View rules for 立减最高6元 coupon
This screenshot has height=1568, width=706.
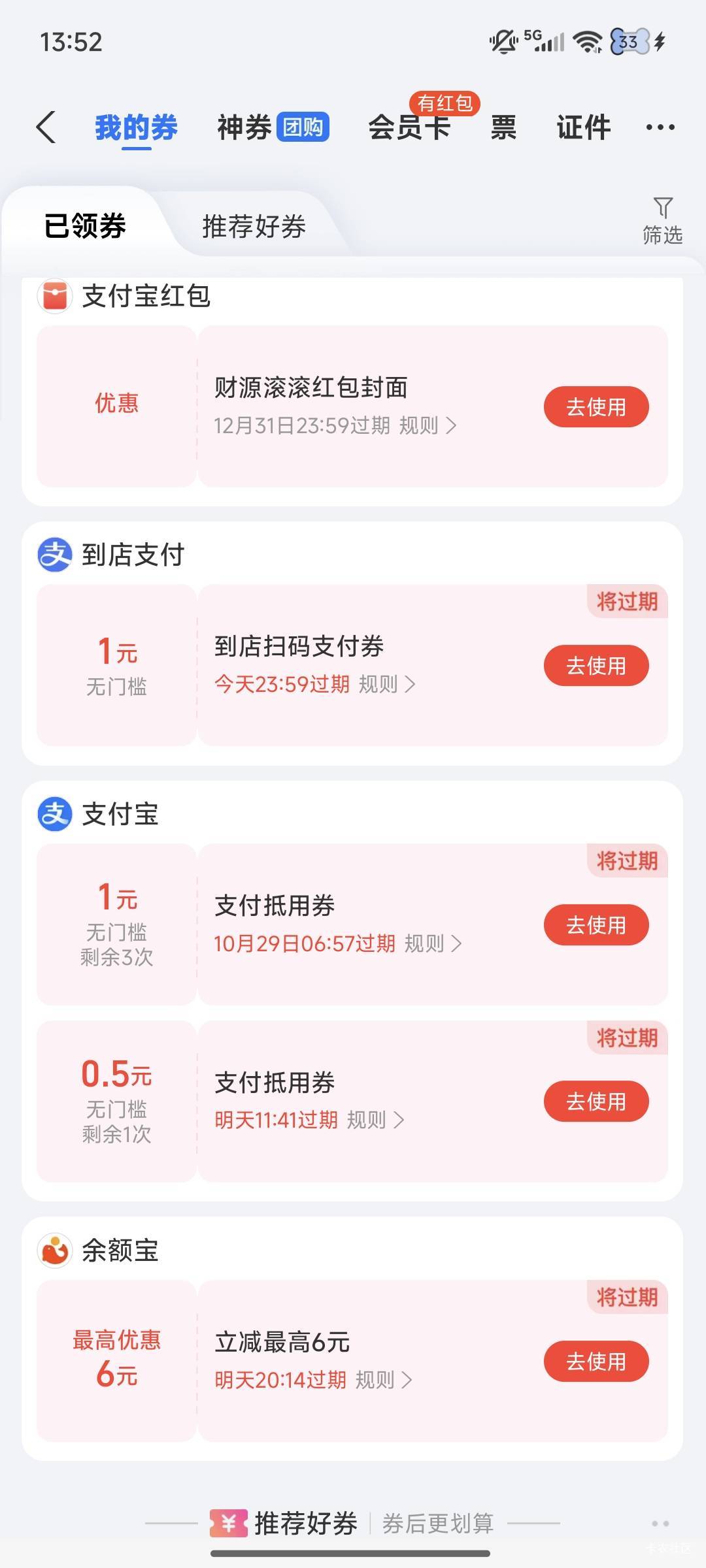coord(384,1380)
